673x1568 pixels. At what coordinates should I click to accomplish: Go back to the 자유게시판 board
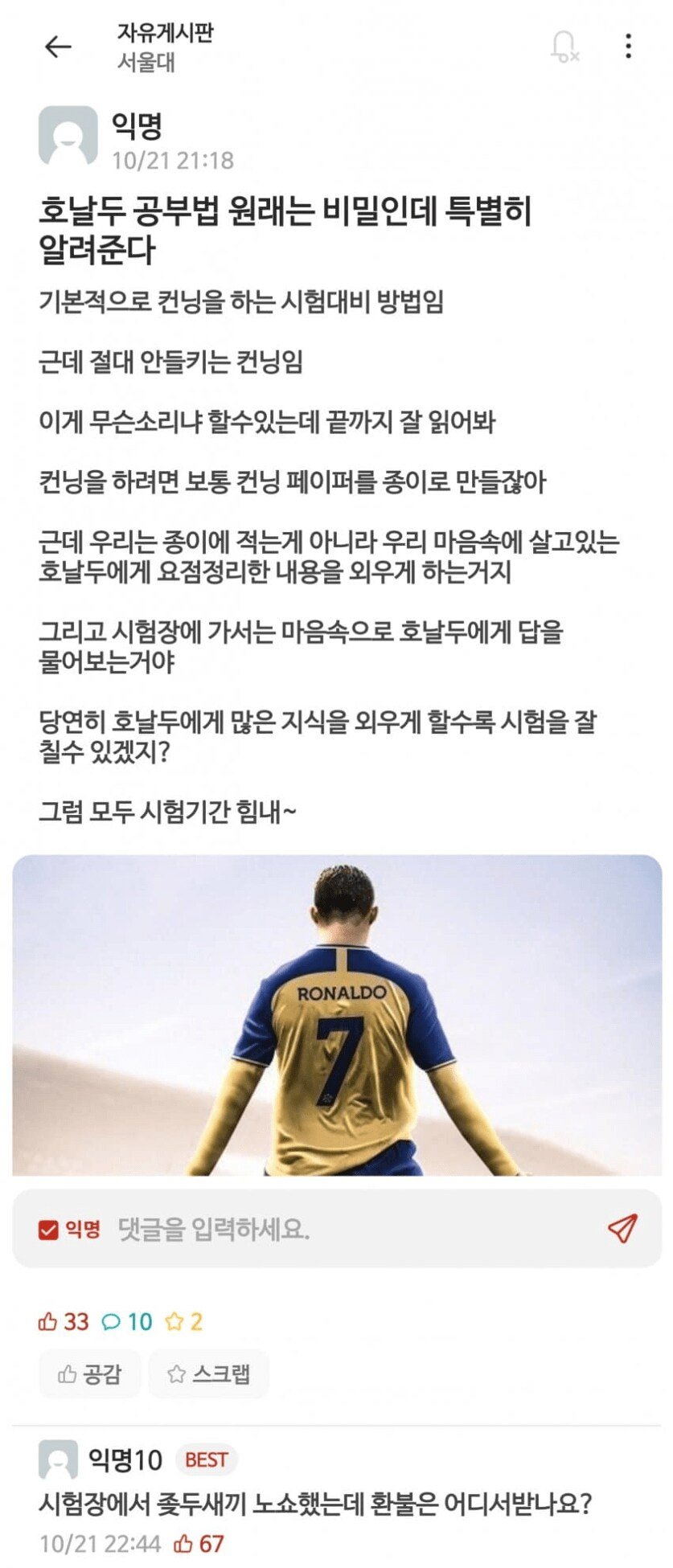point(58,47)
